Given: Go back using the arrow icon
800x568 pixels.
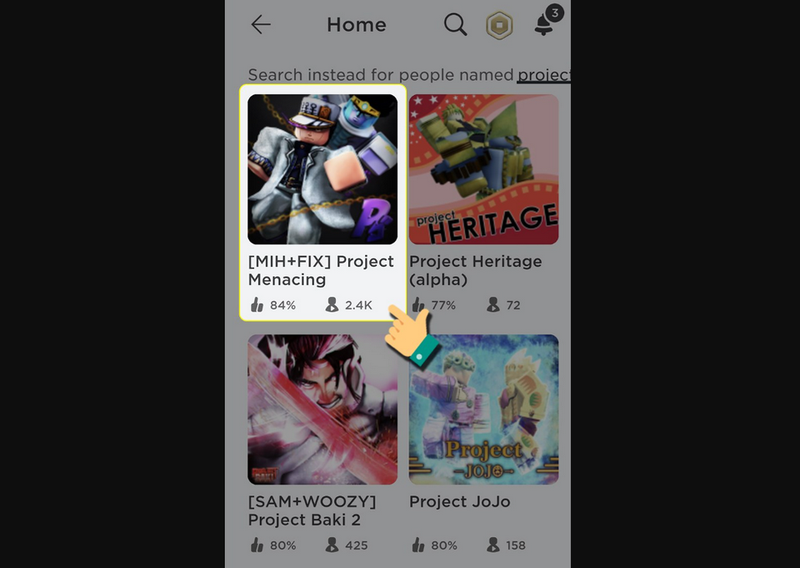Looking at the screenshot, I should click(x=261, y=25).
